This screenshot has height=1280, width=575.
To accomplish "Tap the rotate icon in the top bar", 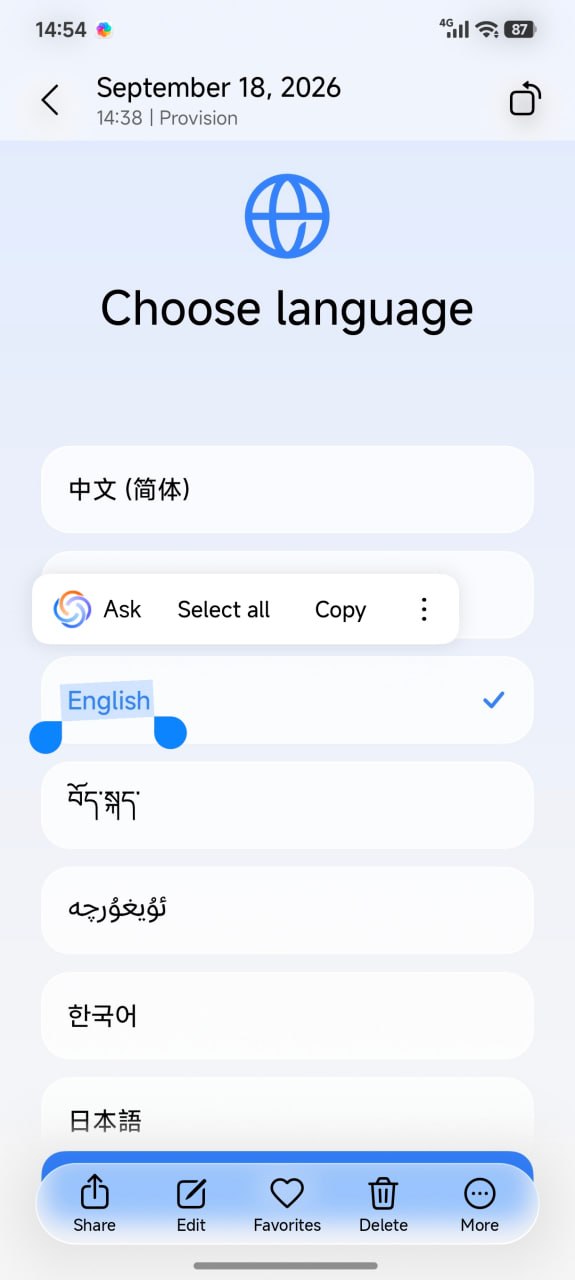I will click(x=525, y=100).
